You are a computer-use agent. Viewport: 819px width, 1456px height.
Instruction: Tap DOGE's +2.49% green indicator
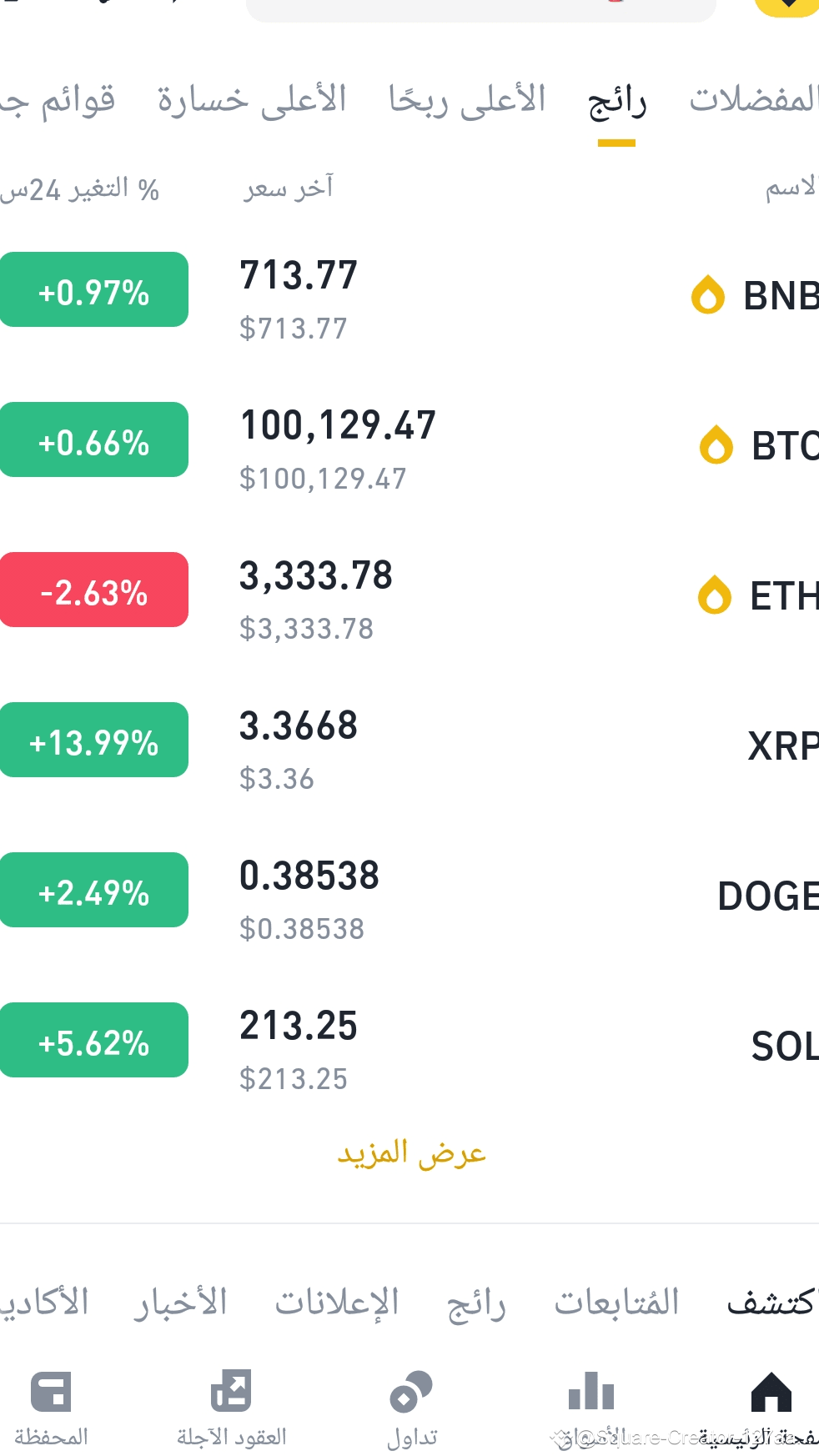(93, 890)
